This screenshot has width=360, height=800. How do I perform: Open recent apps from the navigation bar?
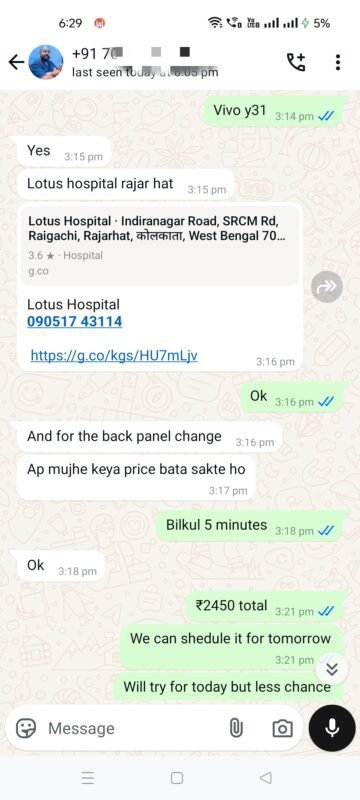pyautogui.click(x=88, y=778)
